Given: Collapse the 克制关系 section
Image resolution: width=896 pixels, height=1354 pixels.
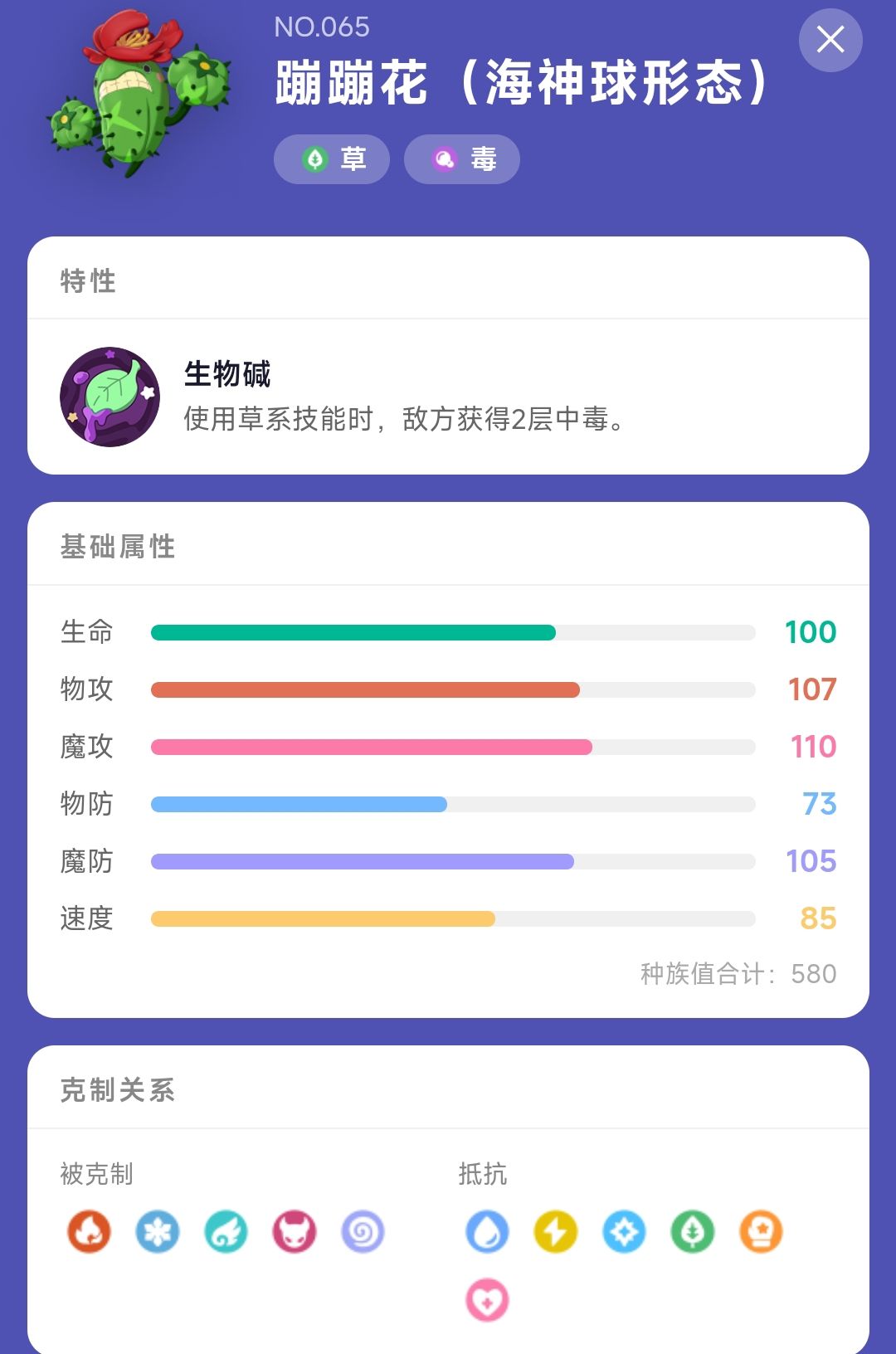Looking at the screenshot, I should pyautogui.click(x=117, y=1090).
